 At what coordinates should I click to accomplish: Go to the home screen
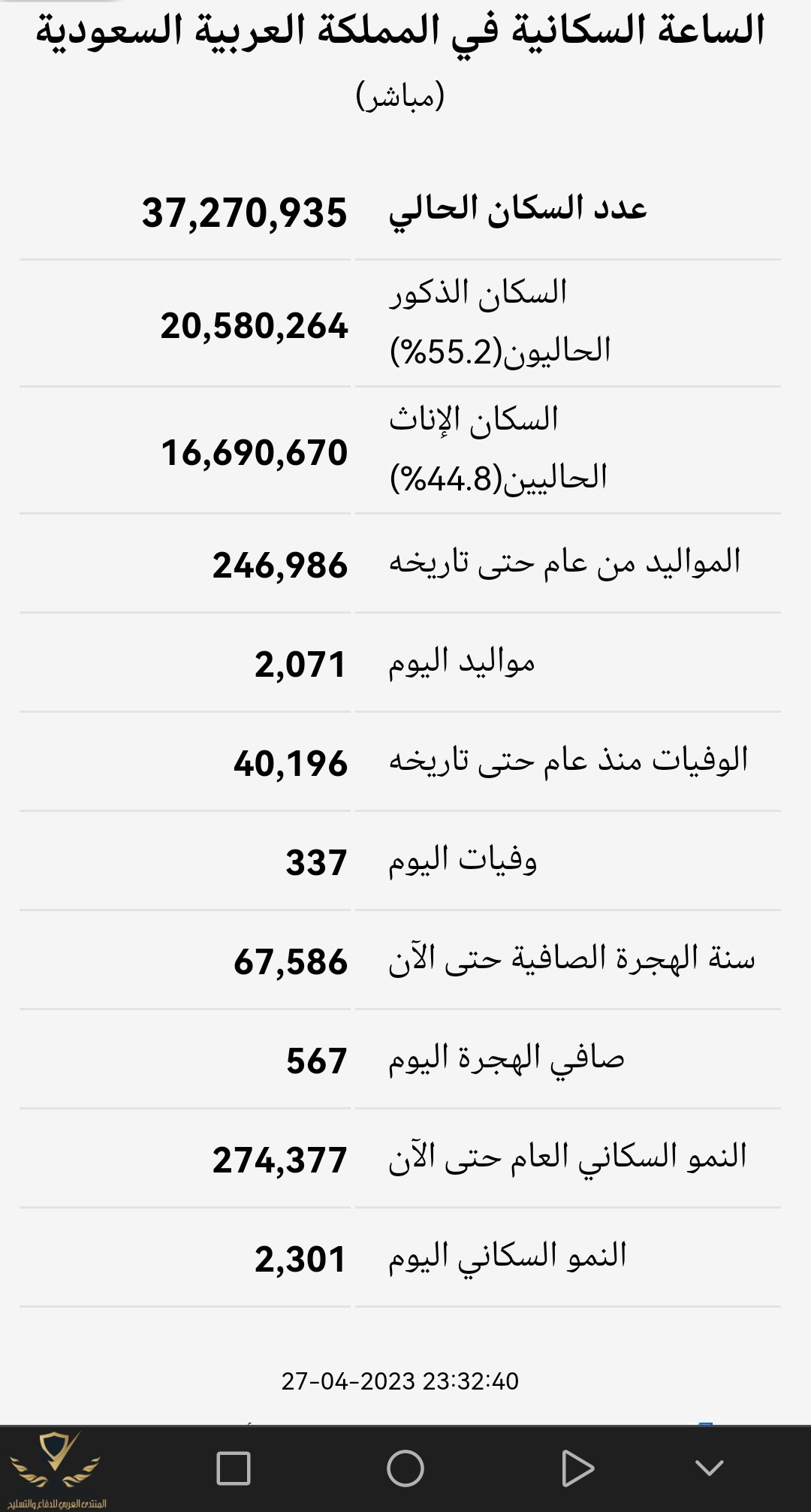click(405, 1468)
